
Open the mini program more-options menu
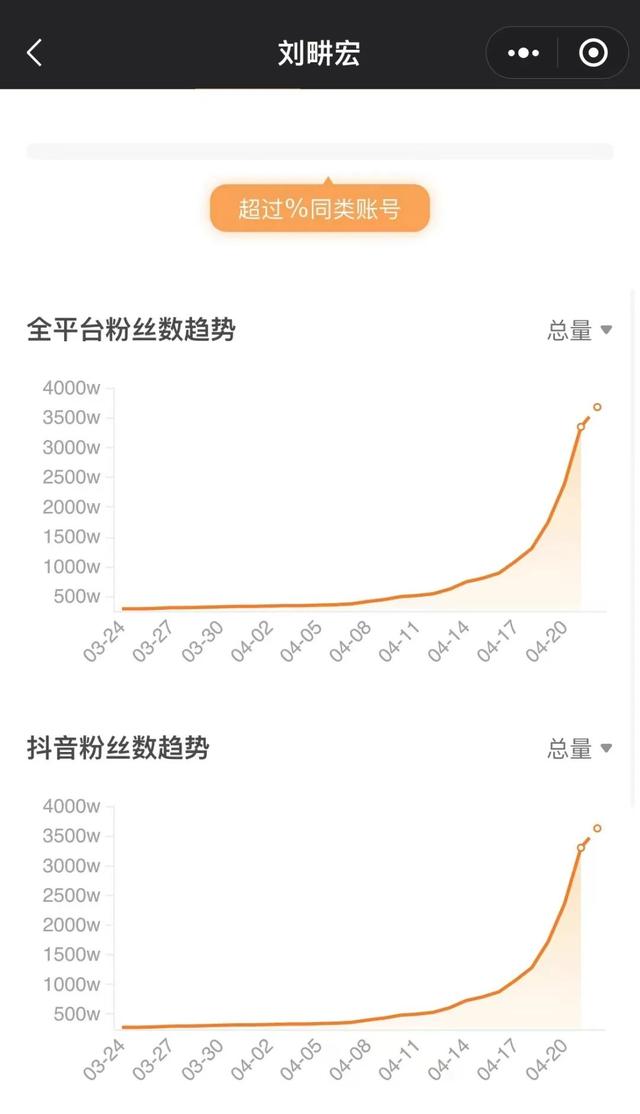coord(523,53)
